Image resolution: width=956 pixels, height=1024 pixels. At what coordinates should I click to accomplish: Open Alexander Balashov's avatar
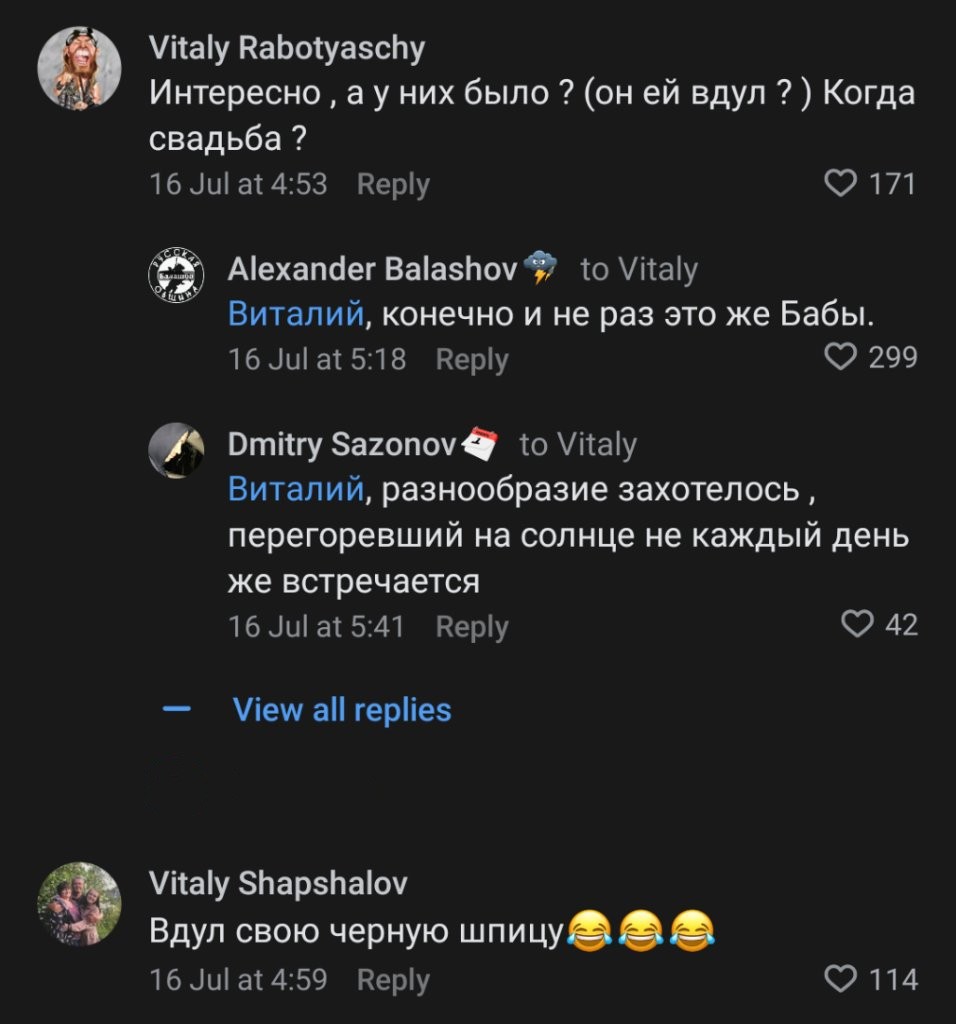(x=177, y=272)
